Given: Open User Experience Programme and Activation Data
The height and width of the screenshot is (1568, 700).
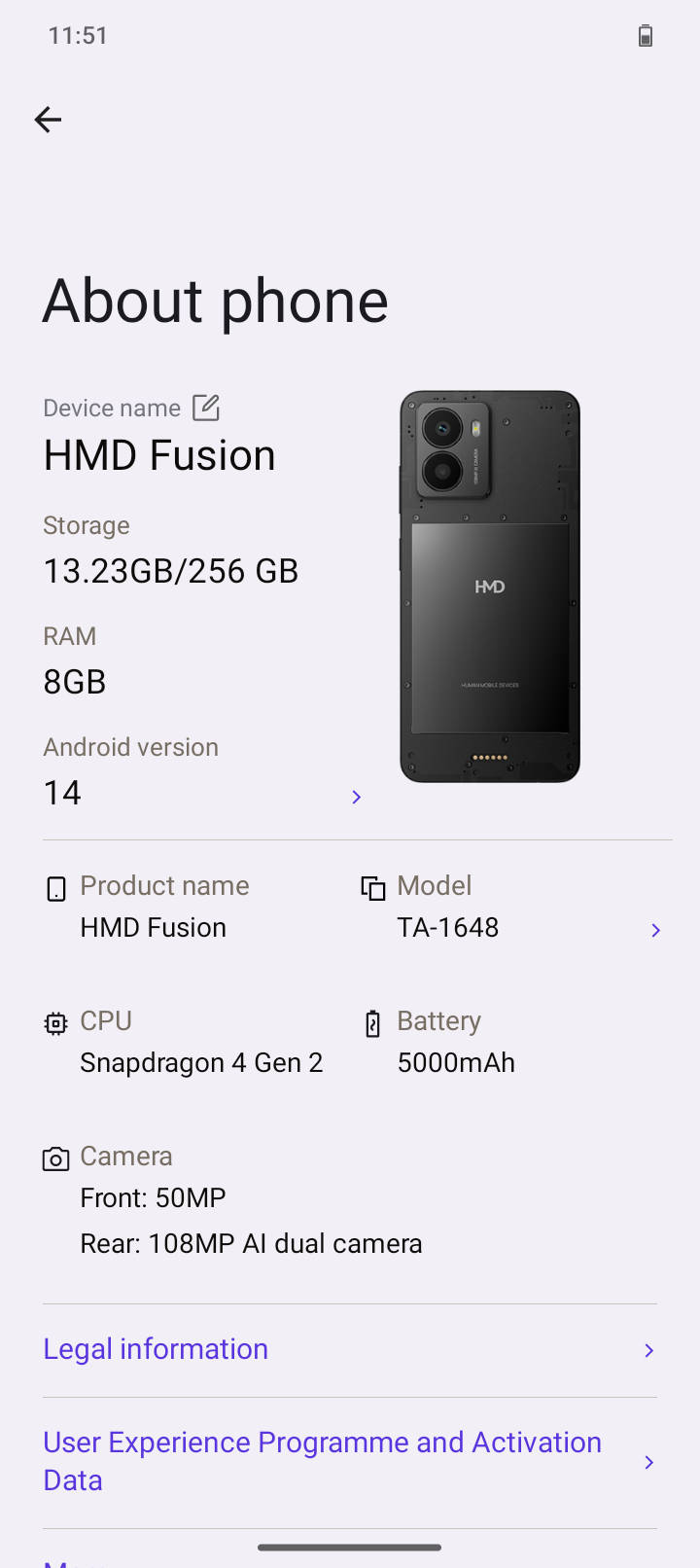Looking at the screenshot, I should click(x=323, y=1461).
